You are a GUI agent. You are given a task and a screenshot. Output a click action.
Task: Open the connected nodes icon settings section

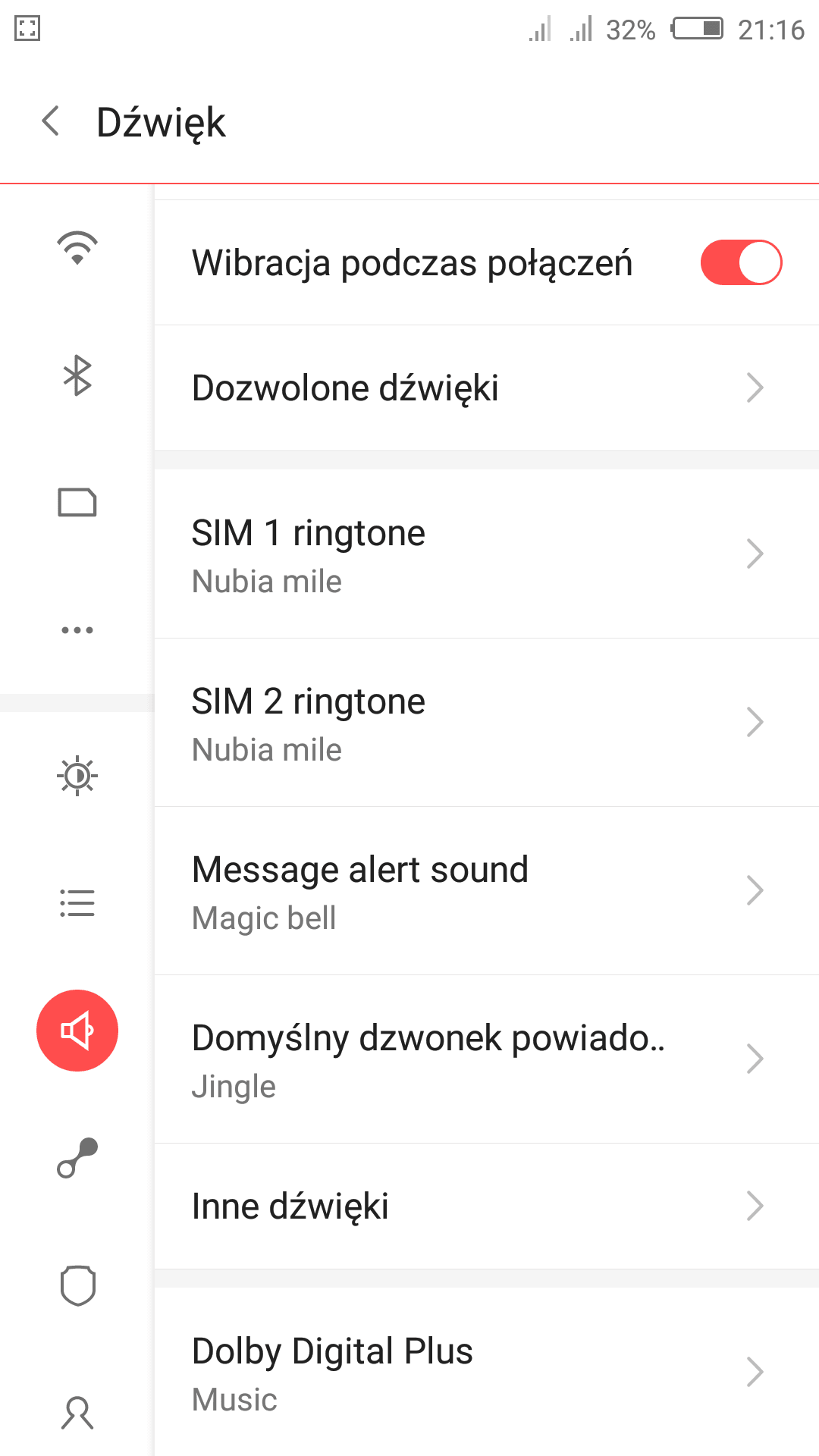77,1158
